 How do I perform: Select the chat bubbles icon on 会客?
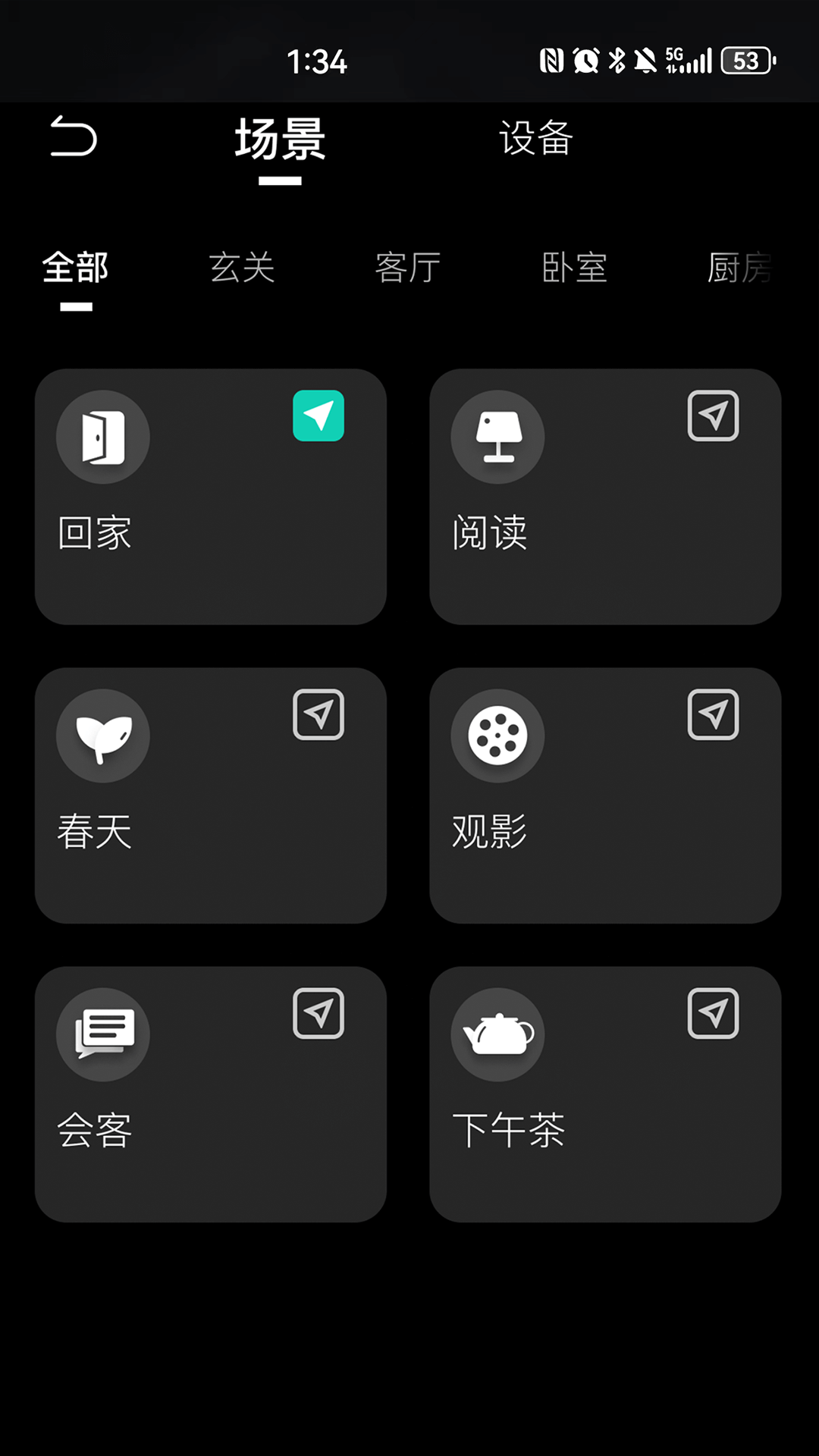tap(103, 1034)
